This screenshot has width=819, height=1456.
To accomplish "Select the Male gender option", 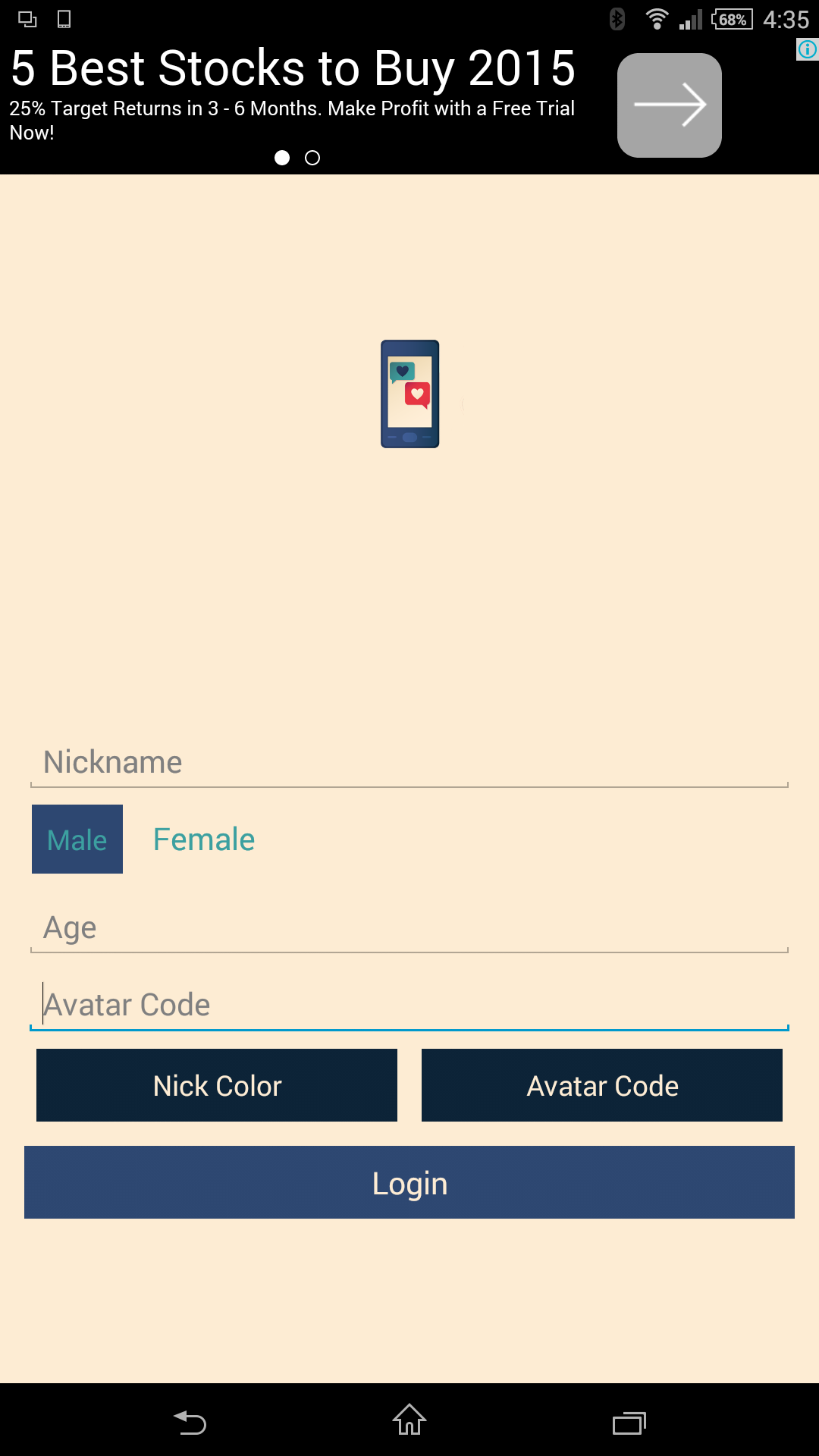I will pos(77,839).
